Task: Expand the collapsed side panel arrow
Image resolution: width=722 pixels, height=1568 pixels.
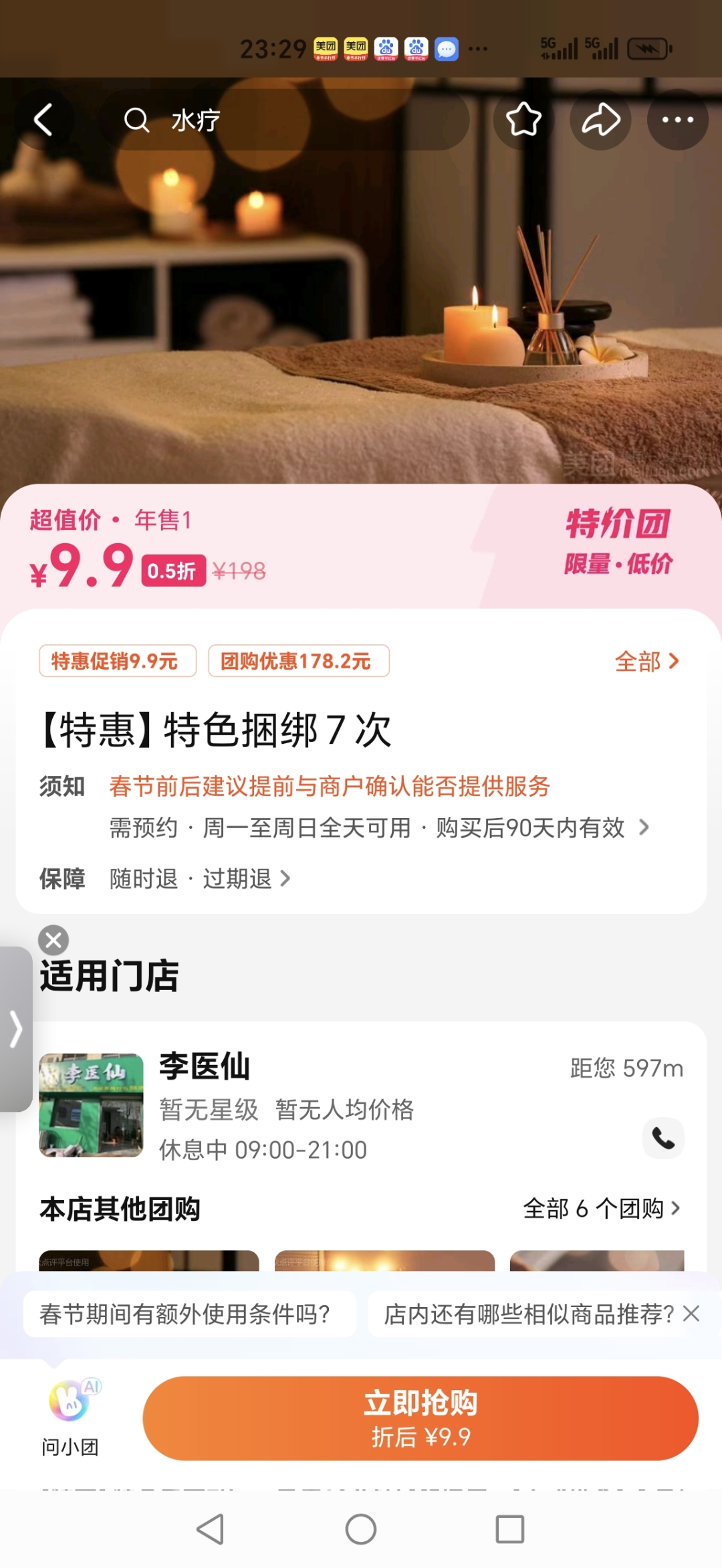Action: point(16,1029)
